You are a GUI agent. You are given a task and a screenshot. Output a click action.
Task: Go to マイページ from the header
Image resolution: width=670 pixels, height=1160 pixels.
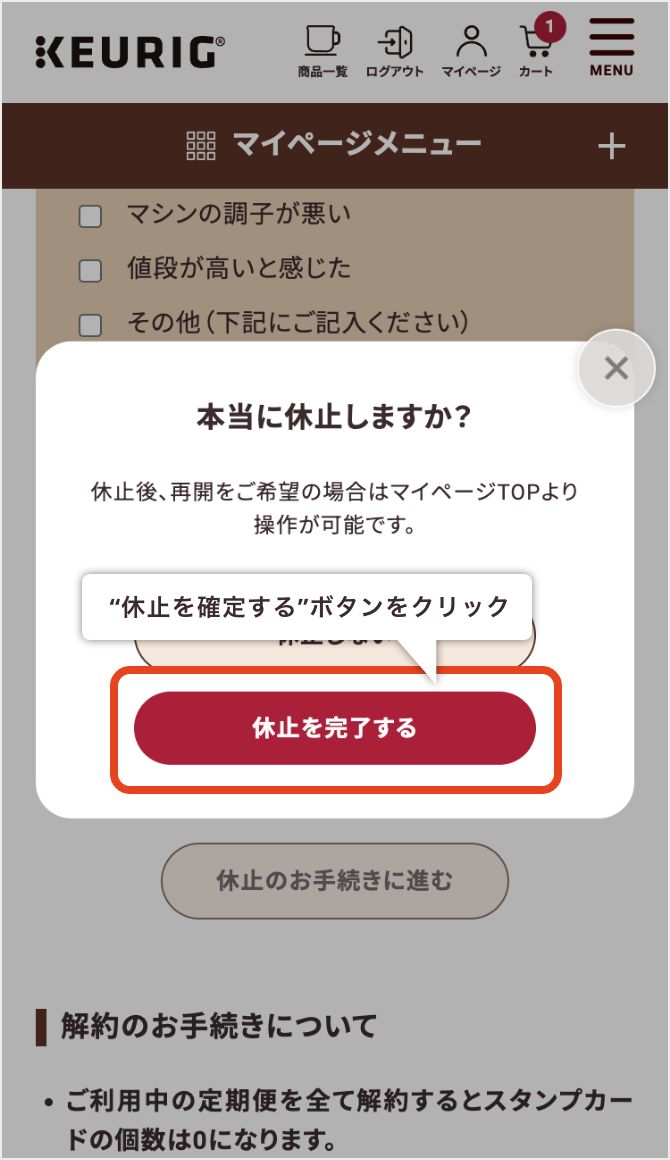[x=470, y=51]
